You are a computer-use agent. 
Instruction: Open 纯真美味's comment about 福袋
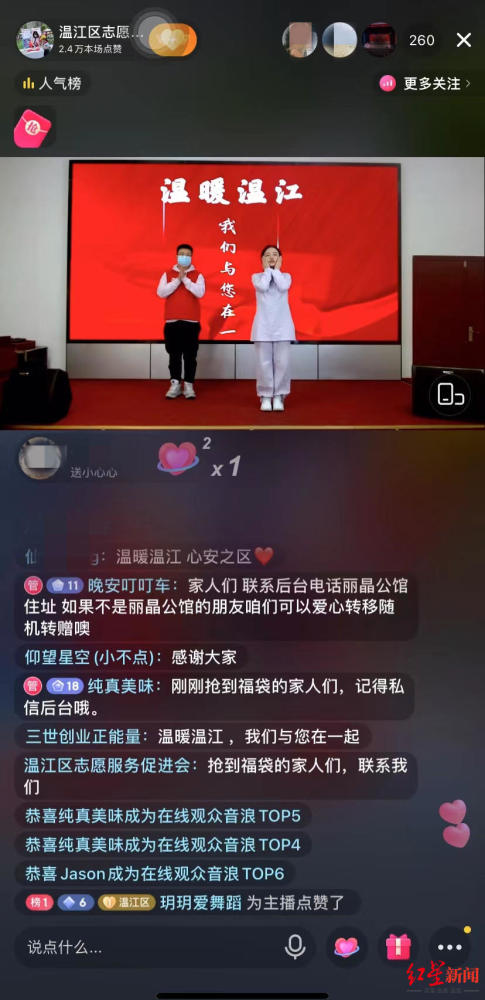(x=214, y=697)
